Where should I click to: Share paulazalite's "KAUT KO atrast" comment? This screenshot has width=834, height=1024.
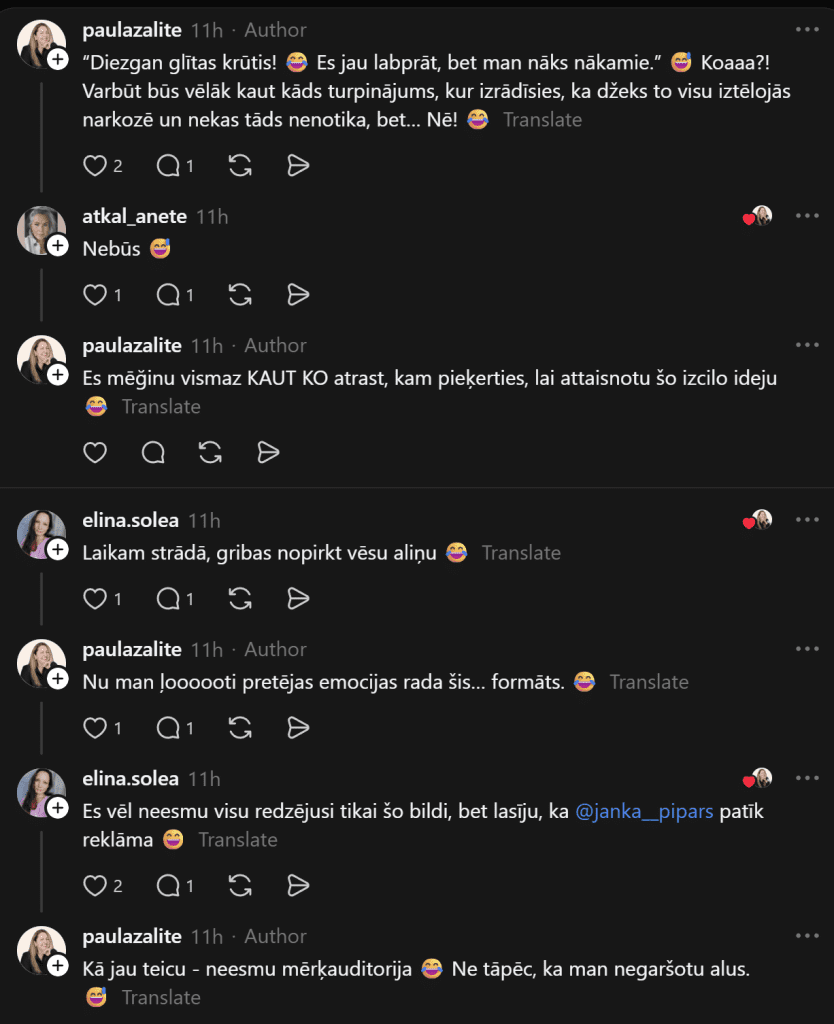(x=267, y=453)
